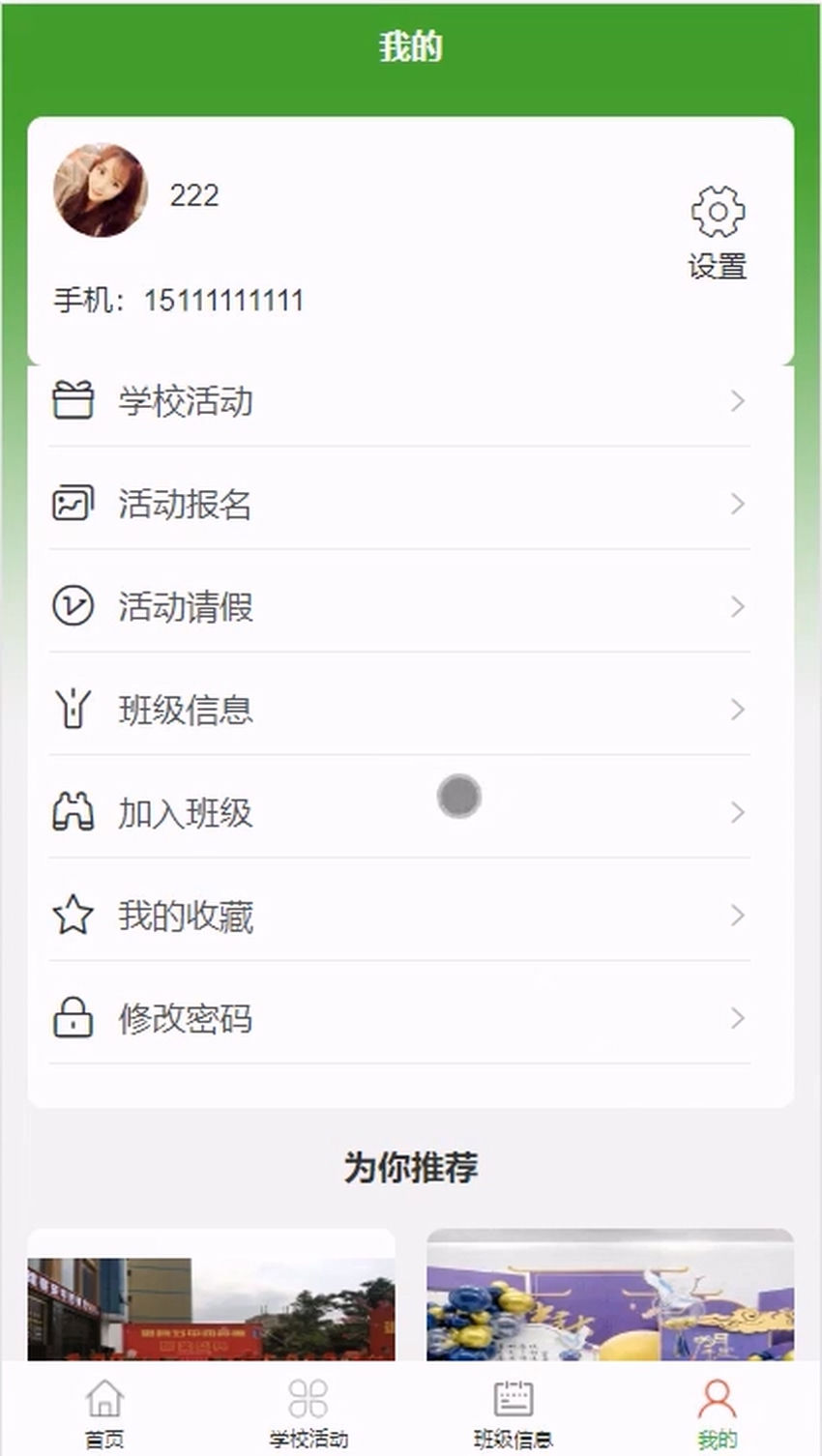Tap the profile avatar picture
This screenshot has height=1456, width=822.
[x=100, y=191]
